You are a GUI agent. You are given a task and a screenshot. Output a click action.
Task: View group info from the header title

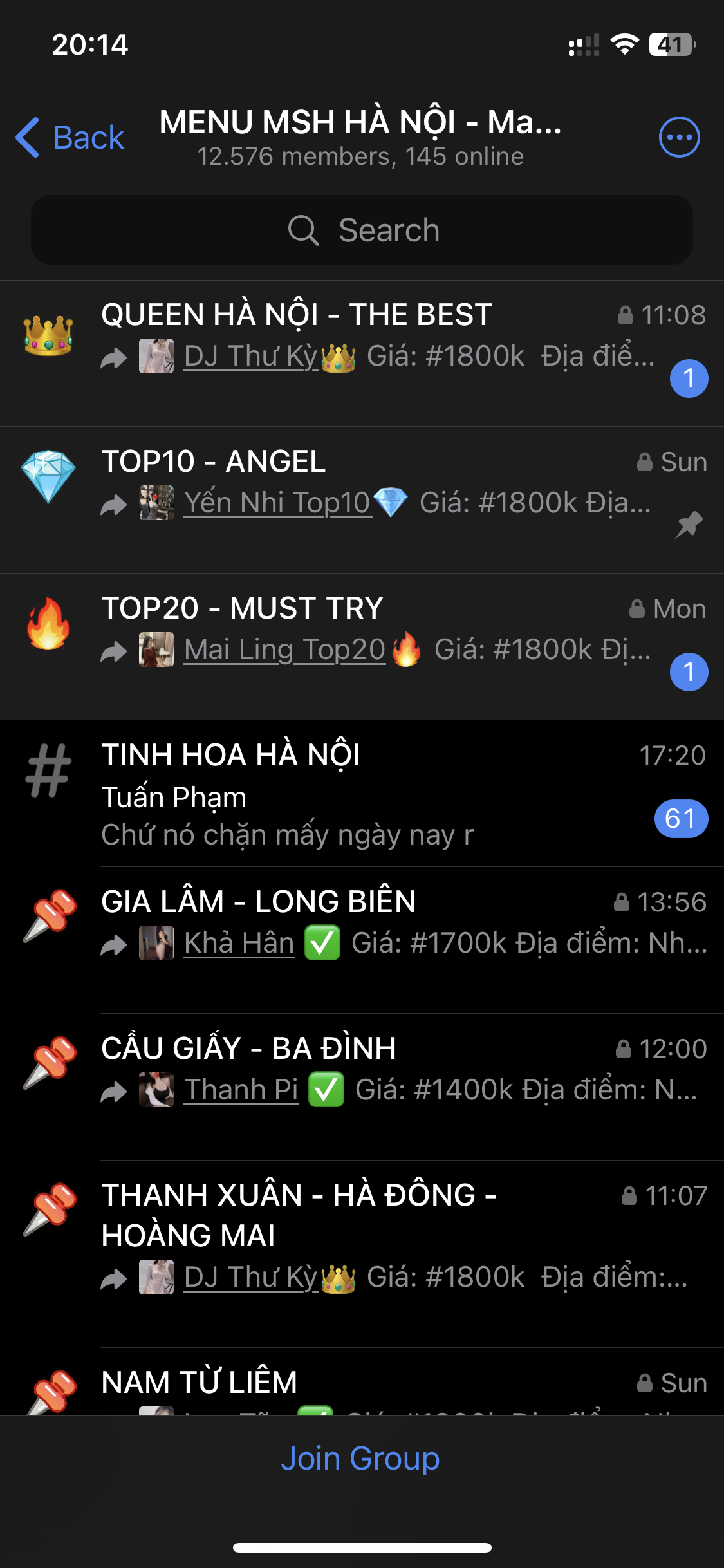click(360, 137)
